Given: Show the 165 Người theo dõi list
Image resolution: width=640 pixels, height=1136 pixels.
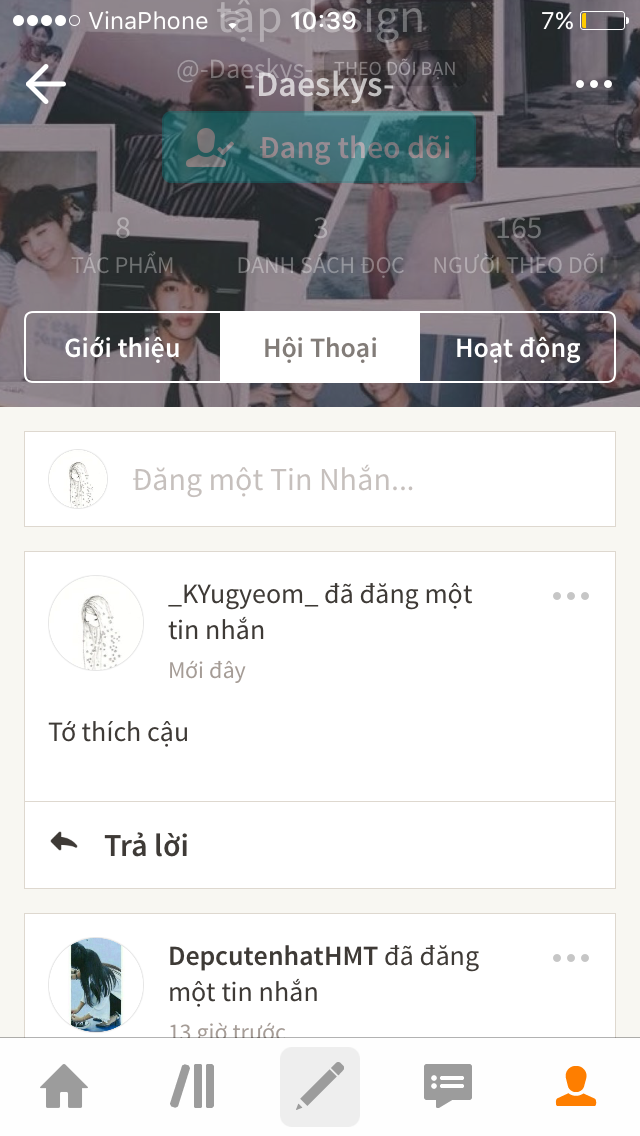Looking at the screenshot, I should pos(518,246).
